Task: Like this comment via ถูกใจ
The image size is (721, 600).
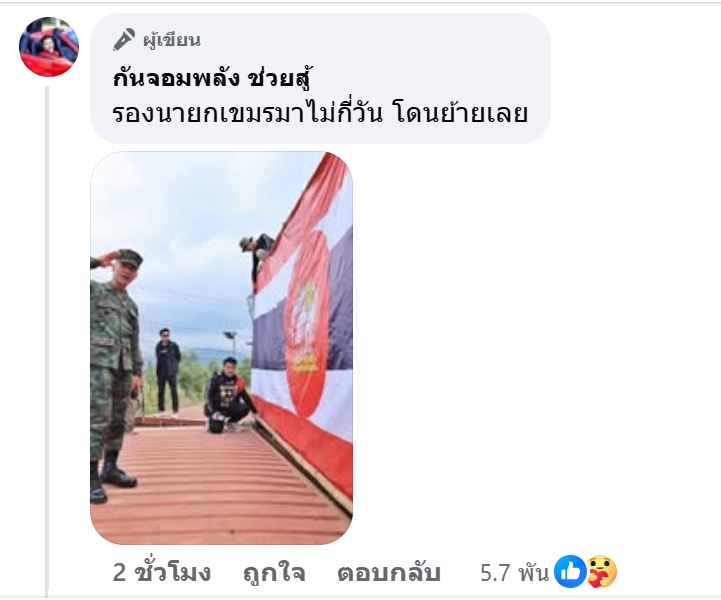Action: pos(273,573)
